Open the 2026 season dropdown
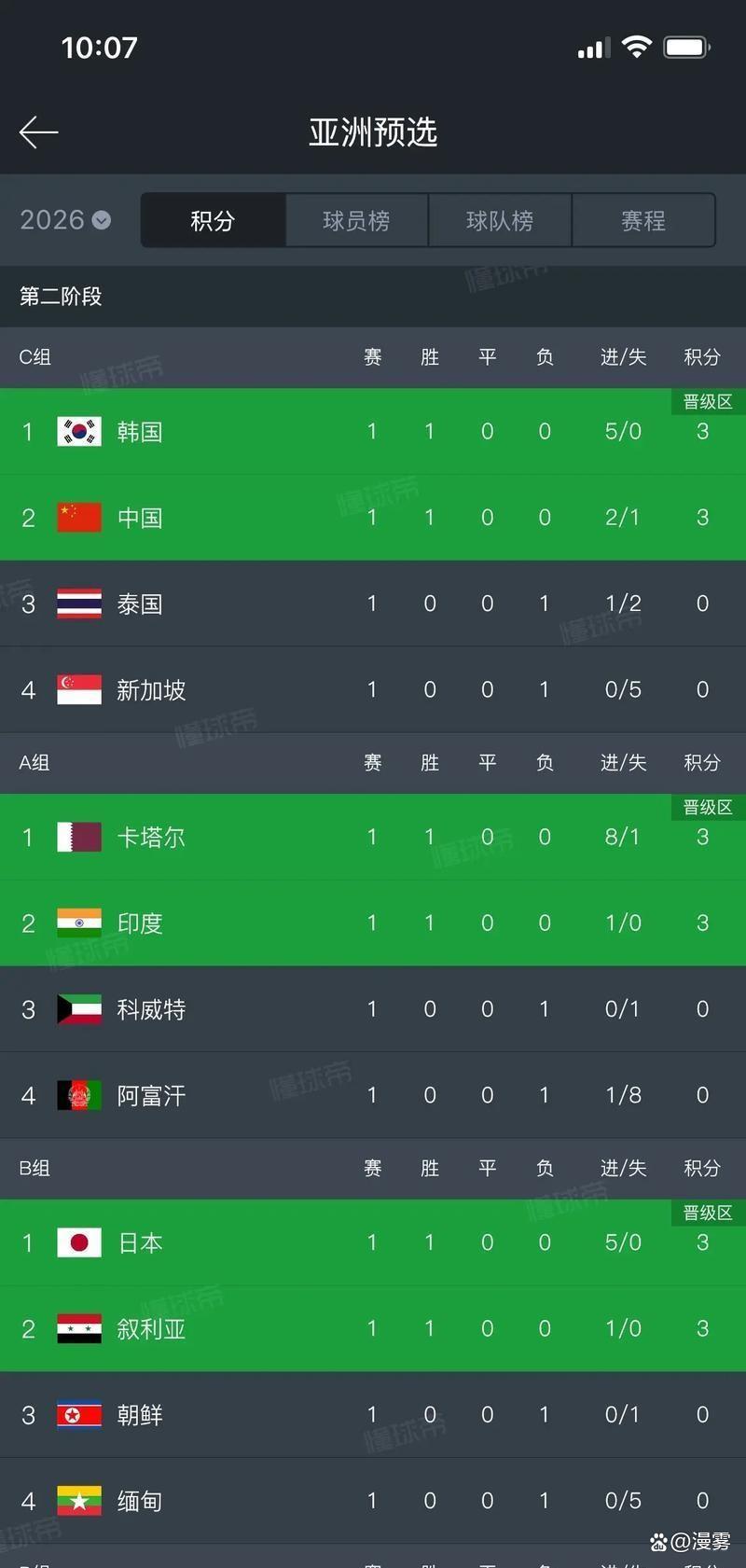 pos(65,220)
